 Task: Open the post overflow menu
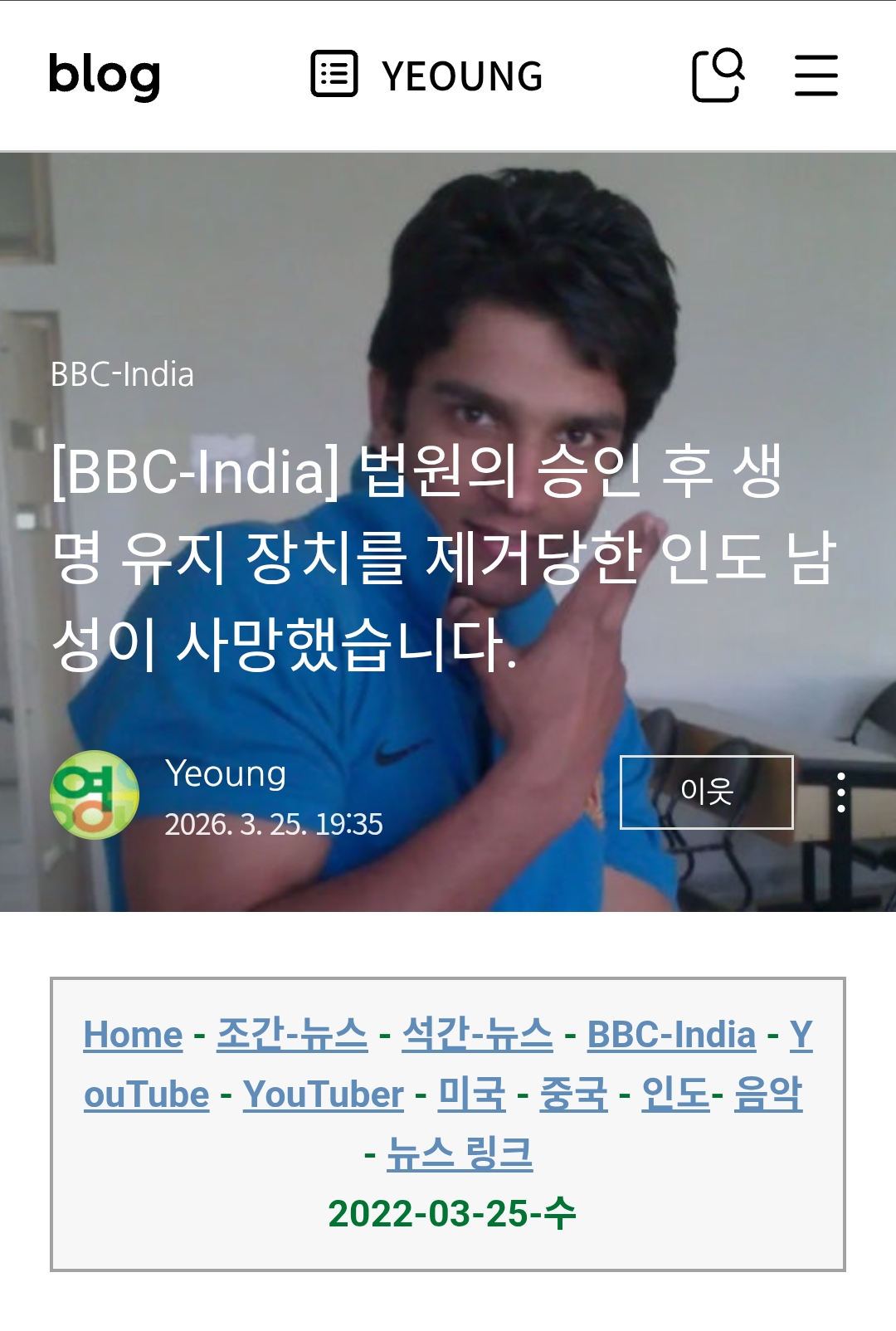(x=840, y=792)
